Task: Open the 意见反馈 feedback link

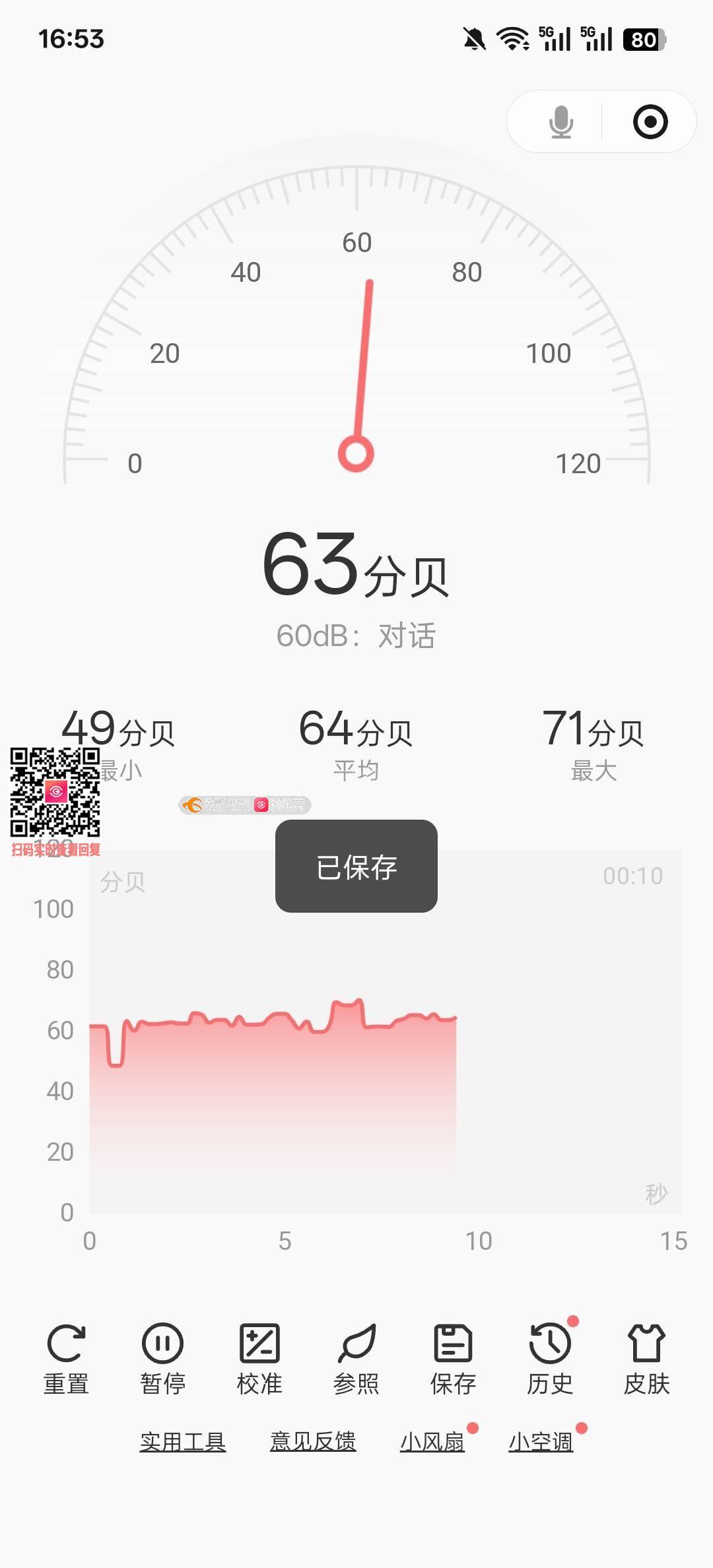Action: (x=313, y=1442)
